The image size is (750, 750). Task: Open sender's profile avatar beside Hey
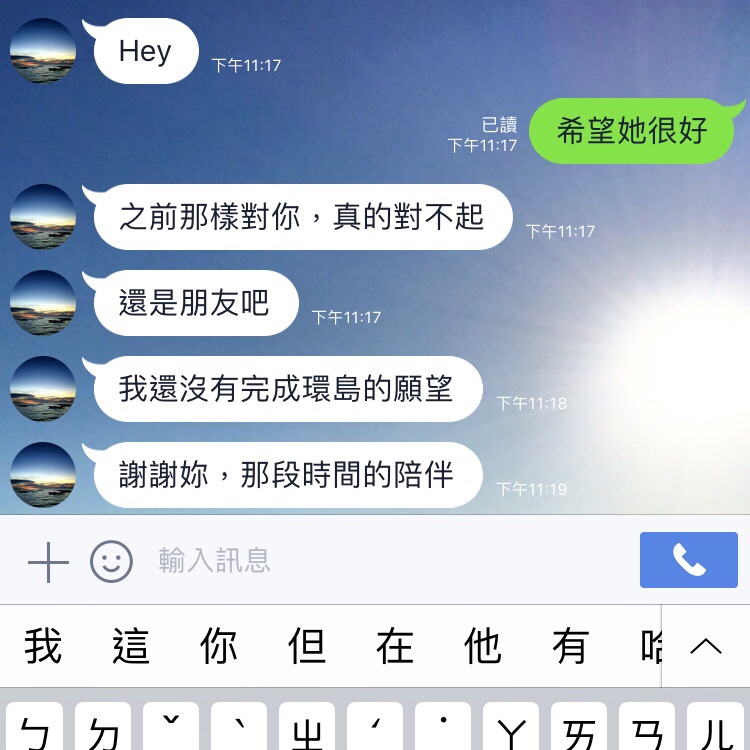click(x=43, y=51)
